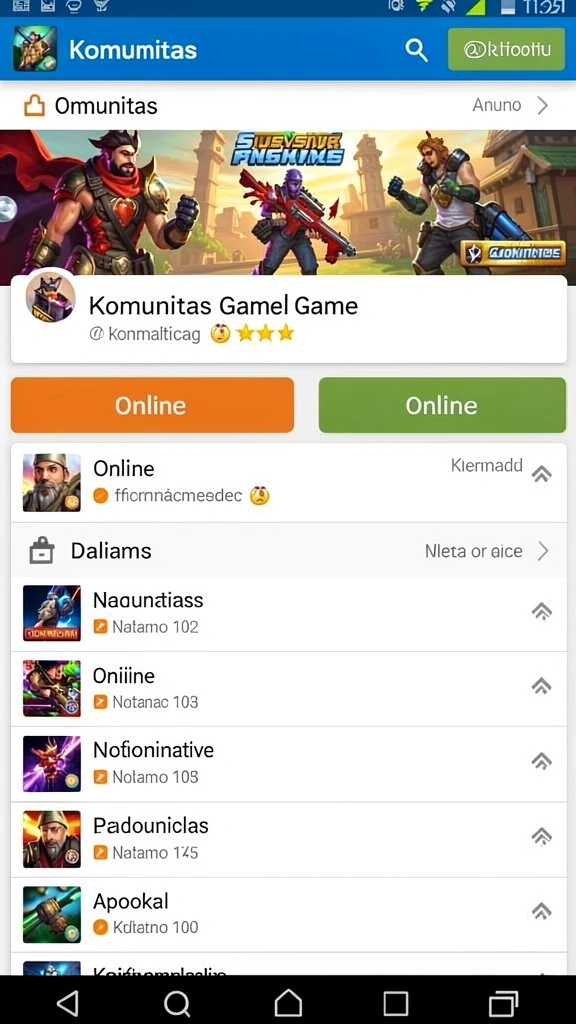
Task: Open the Komunitas Gamel Game card
Action: 289,319
